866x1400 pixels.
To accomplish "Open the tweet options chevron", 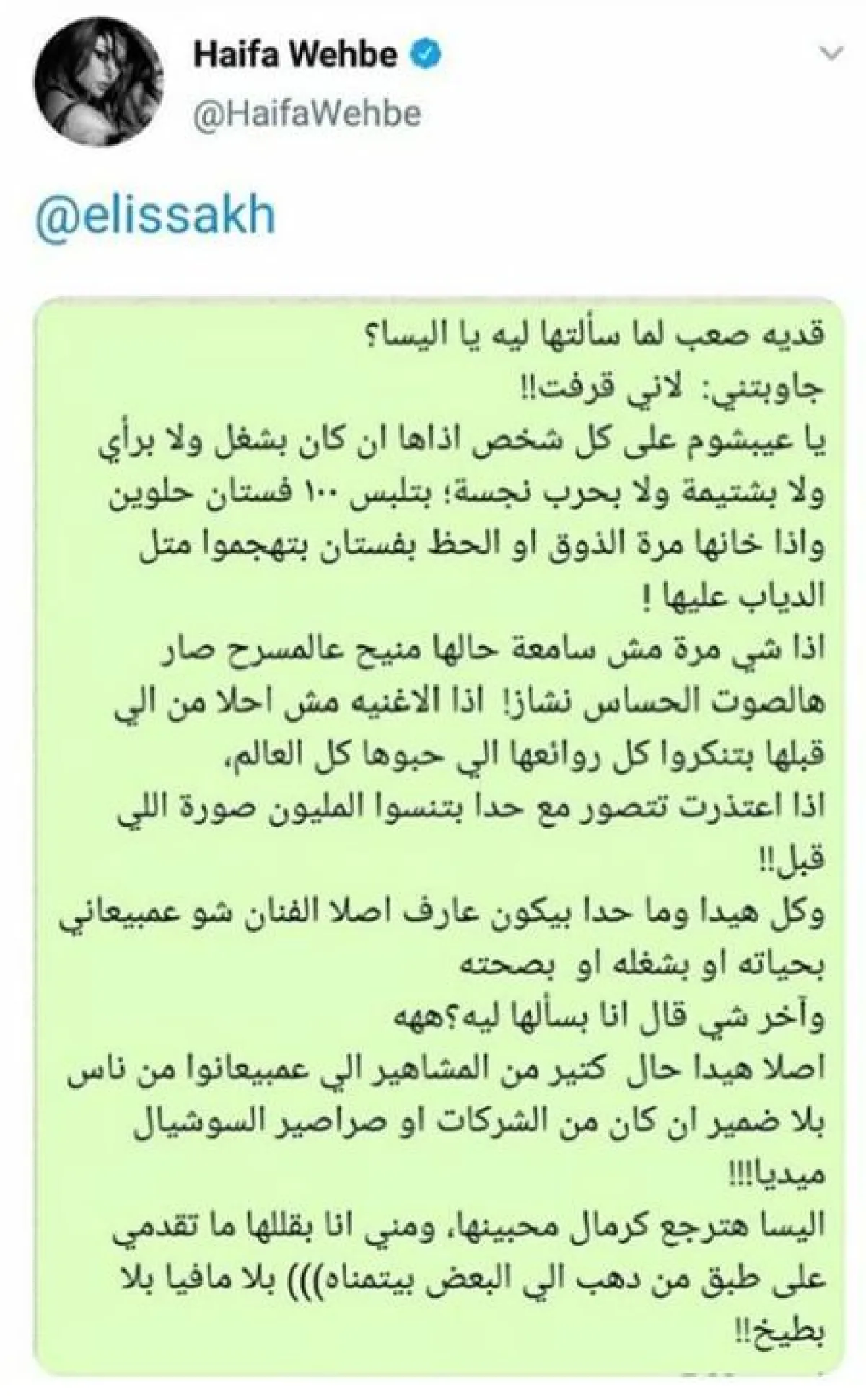I will [x=832, y=53].
